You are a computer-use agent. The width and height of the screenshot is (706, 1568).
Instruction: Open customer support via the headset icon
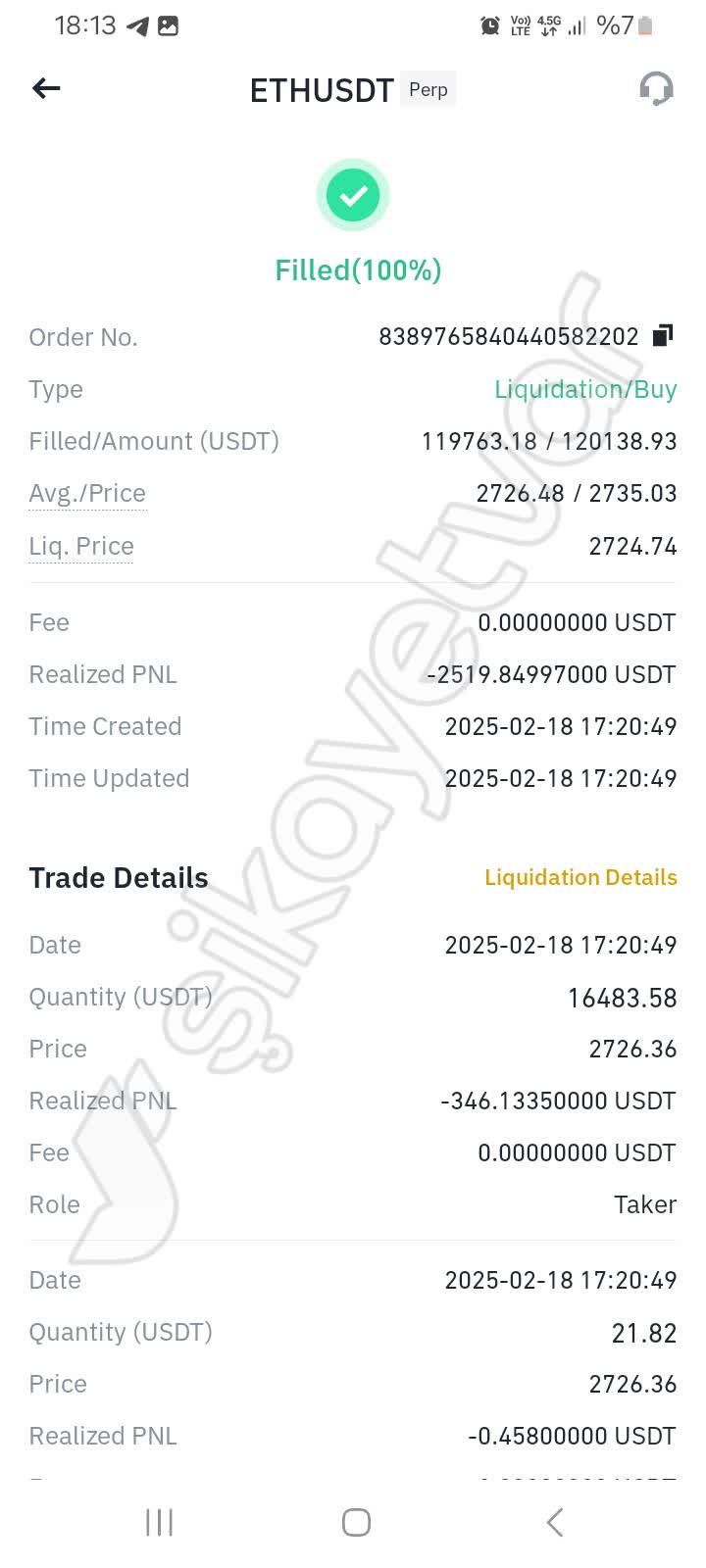click(656, 88)
